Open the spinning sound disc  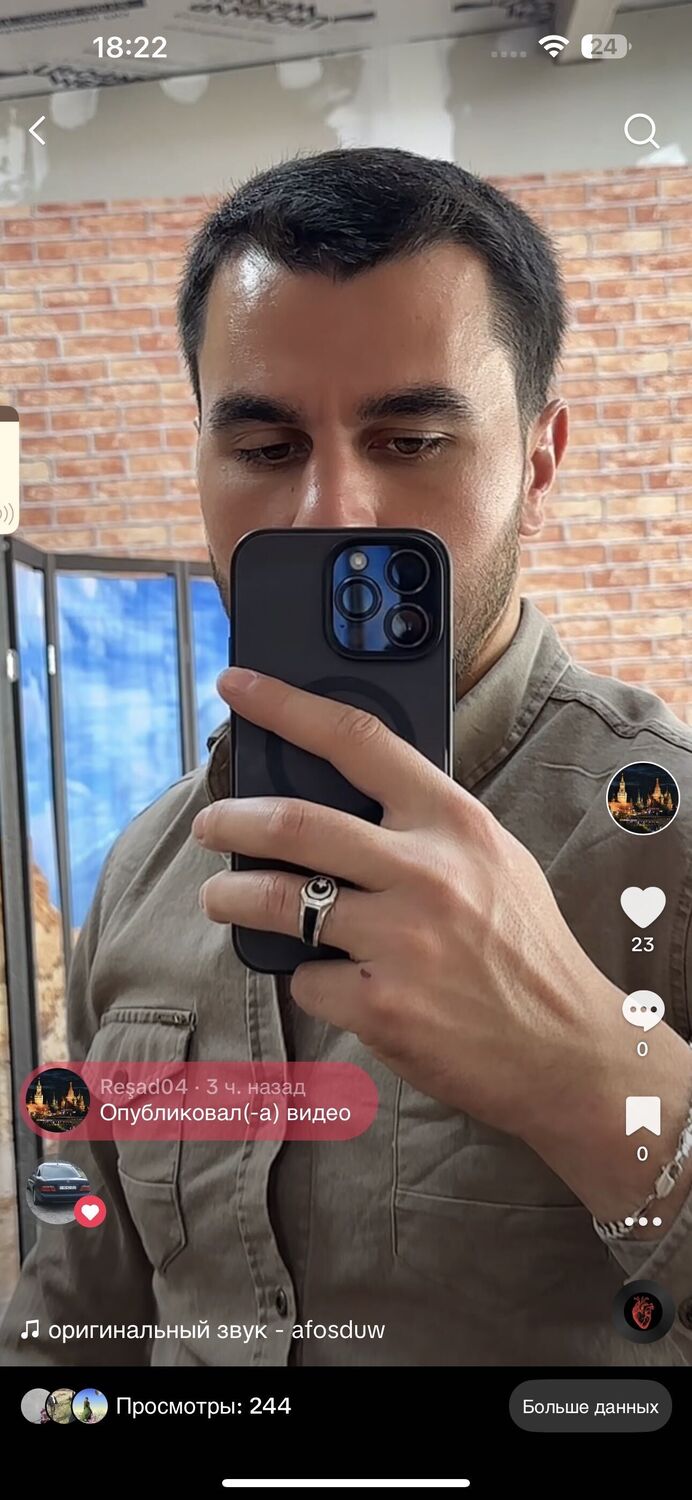[643, 1311]
